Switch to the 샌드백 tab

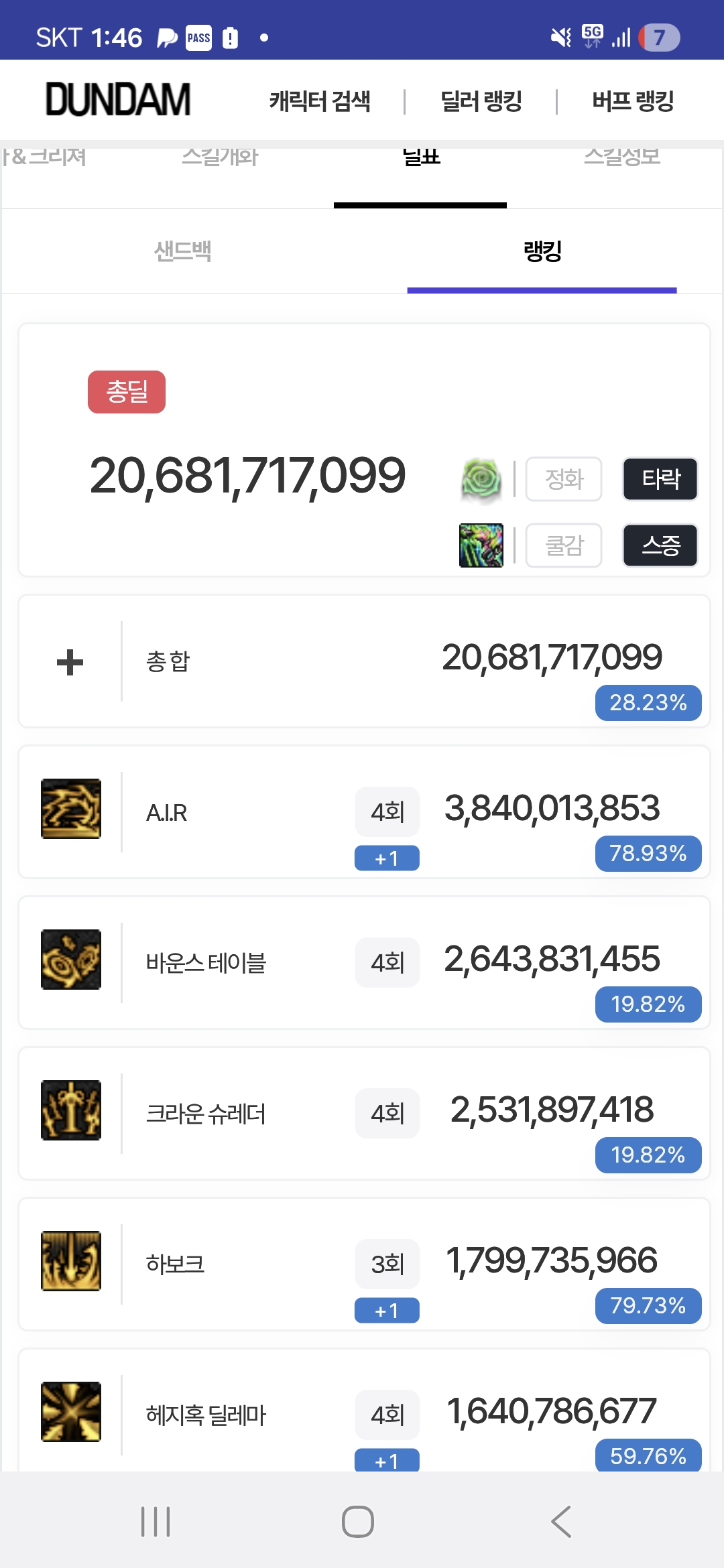[182, 252]
